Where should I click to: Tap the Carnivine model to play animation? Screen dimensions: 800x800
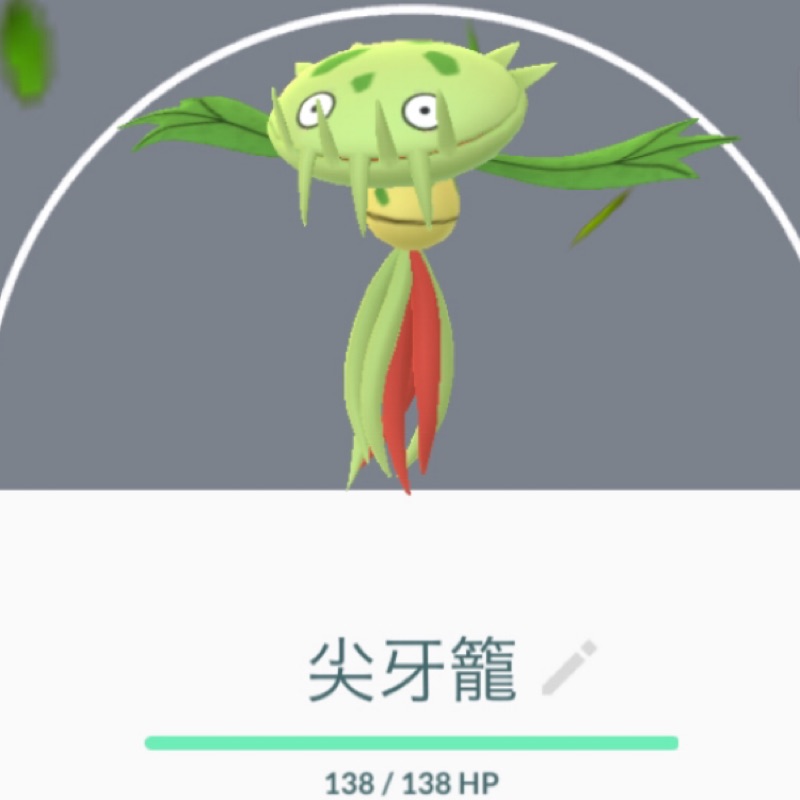point(429,265)
